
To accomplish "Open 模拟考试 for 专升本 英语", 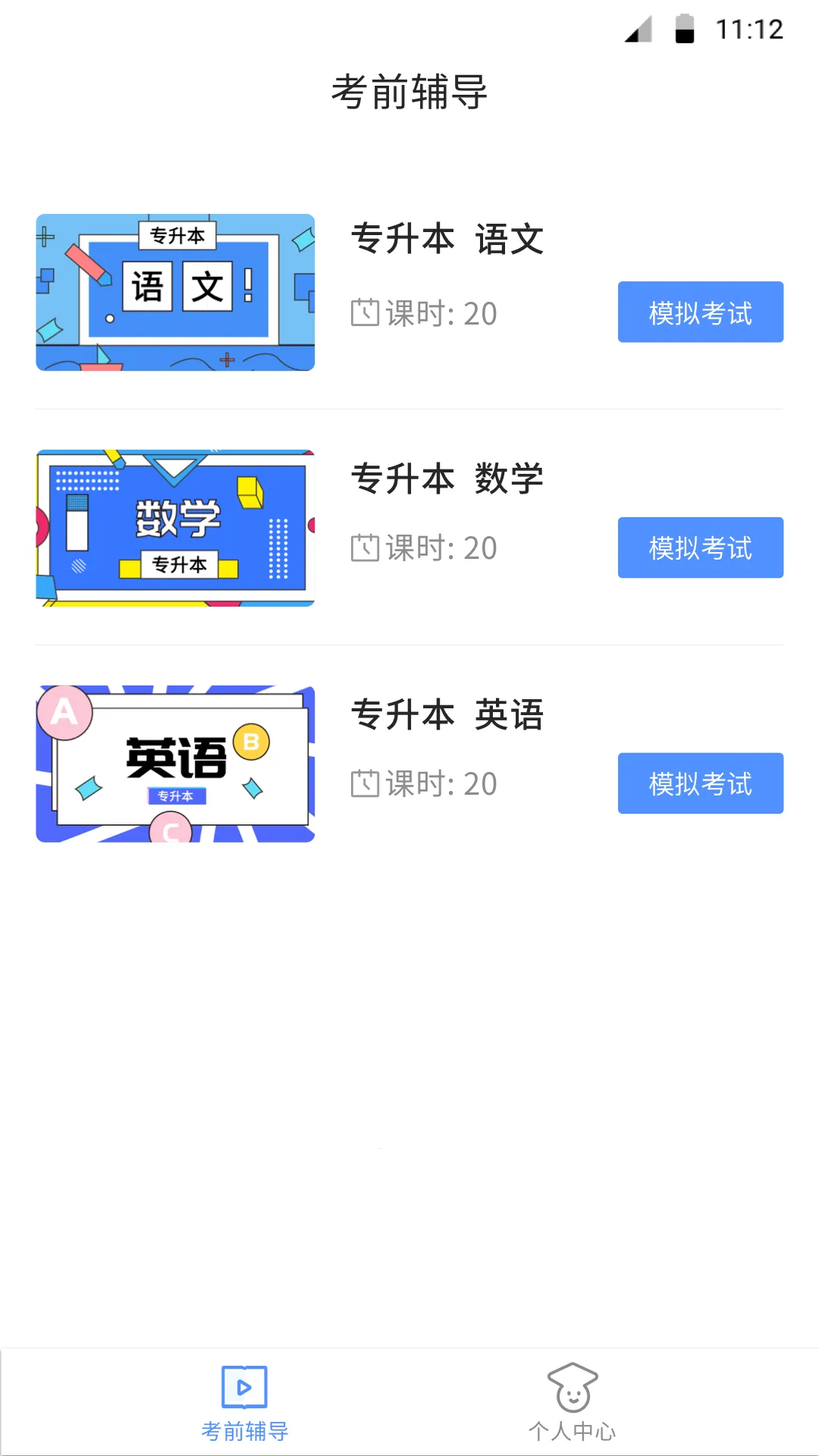I will (700, 783).
